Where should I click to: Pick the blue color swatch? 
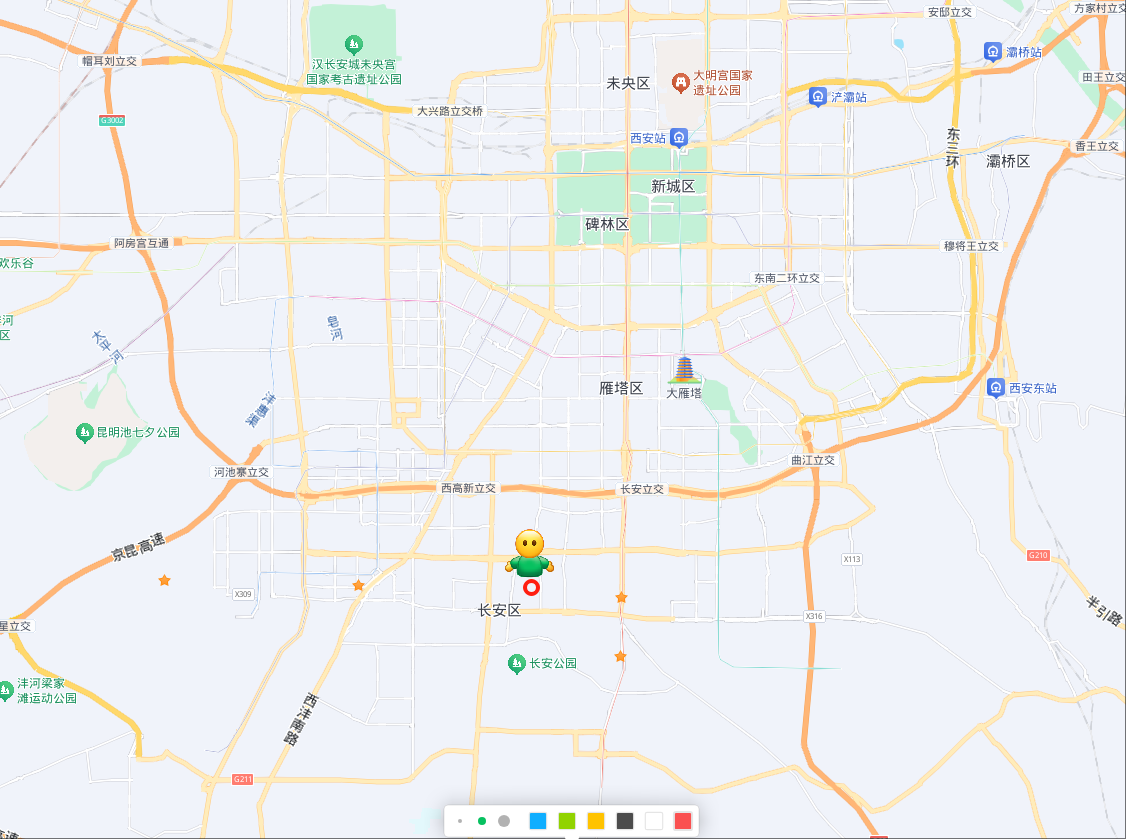[538, 821]
